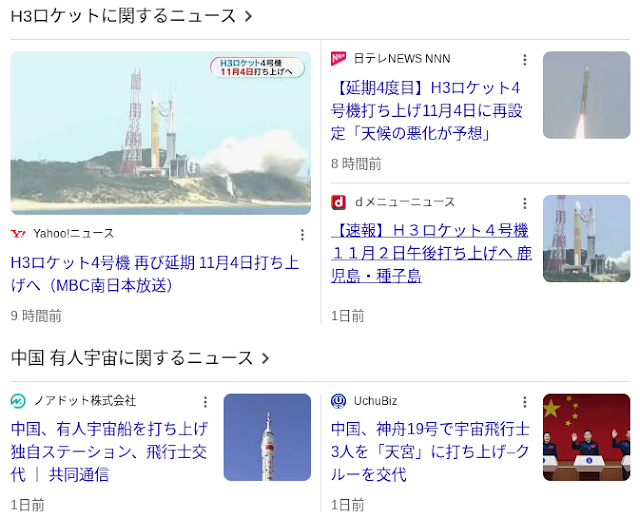
Task: Expand 中国 有人宇宙に関するニュース section
Action: (x=265, y=358)
